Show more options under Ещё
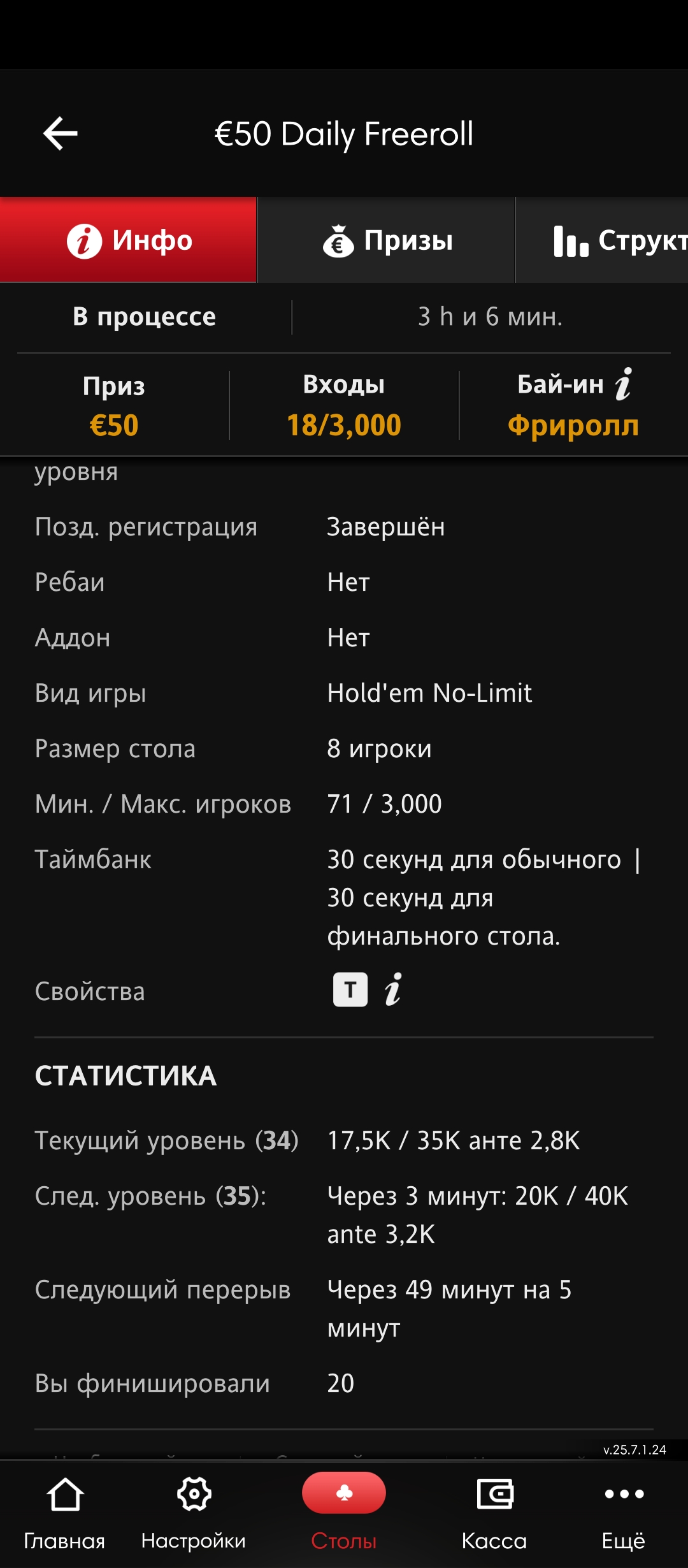The height and width of the screenshot is (1568, 688). pyautogui.click(x=624, y=1509)
